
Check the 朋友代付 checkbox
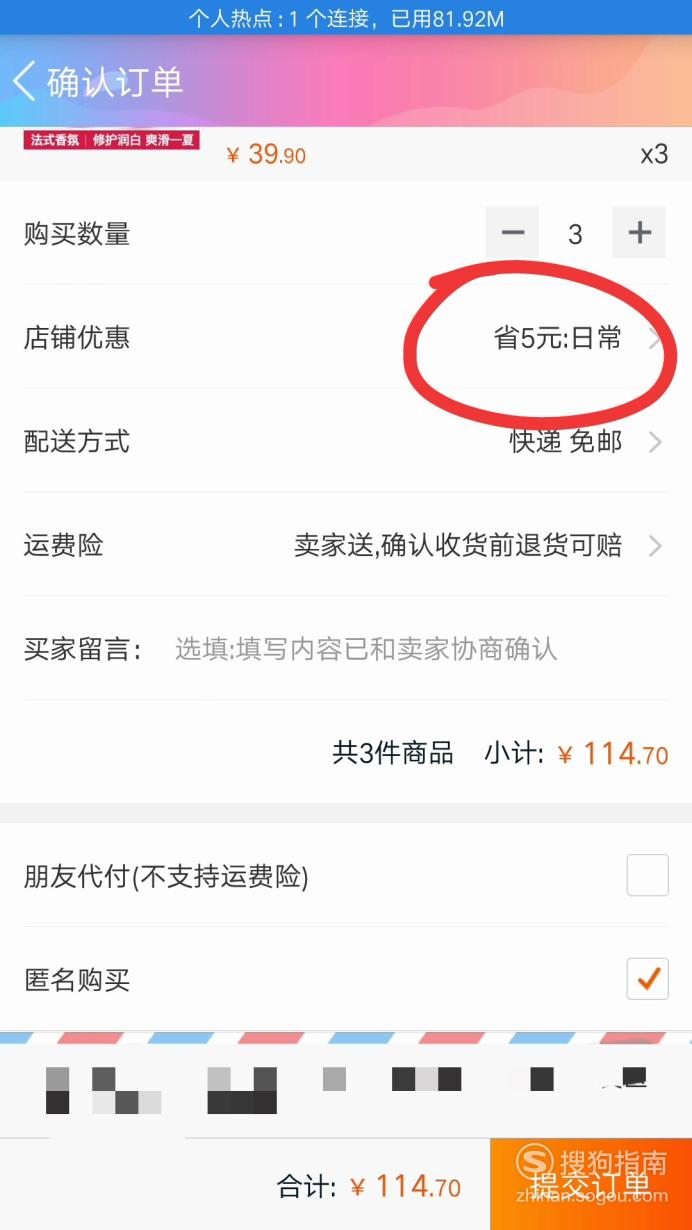(x=647, y=876)
